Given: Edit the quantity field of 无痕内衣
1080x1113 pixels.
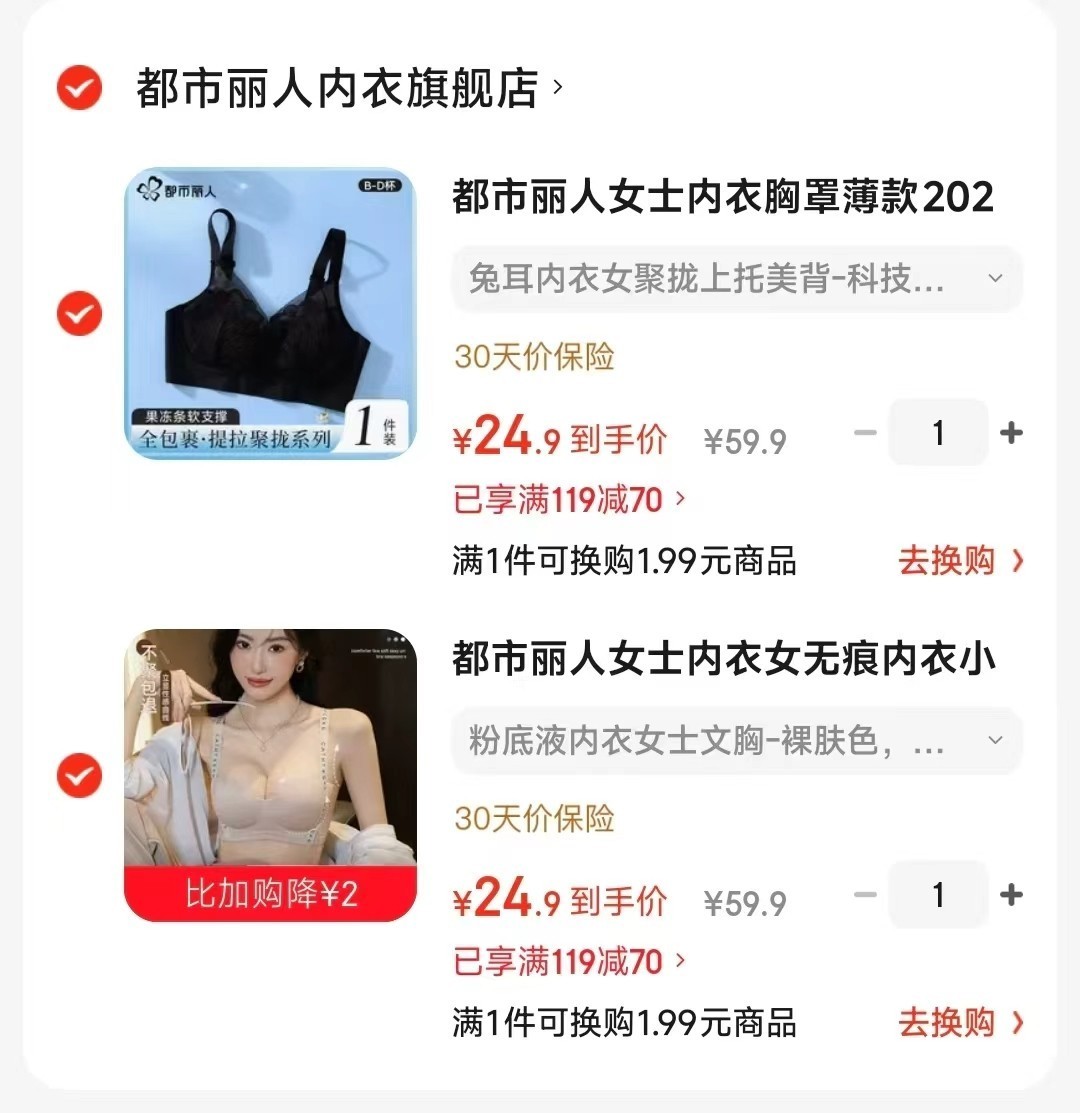Looking at the screenshot, I should [x=938, y=895].
